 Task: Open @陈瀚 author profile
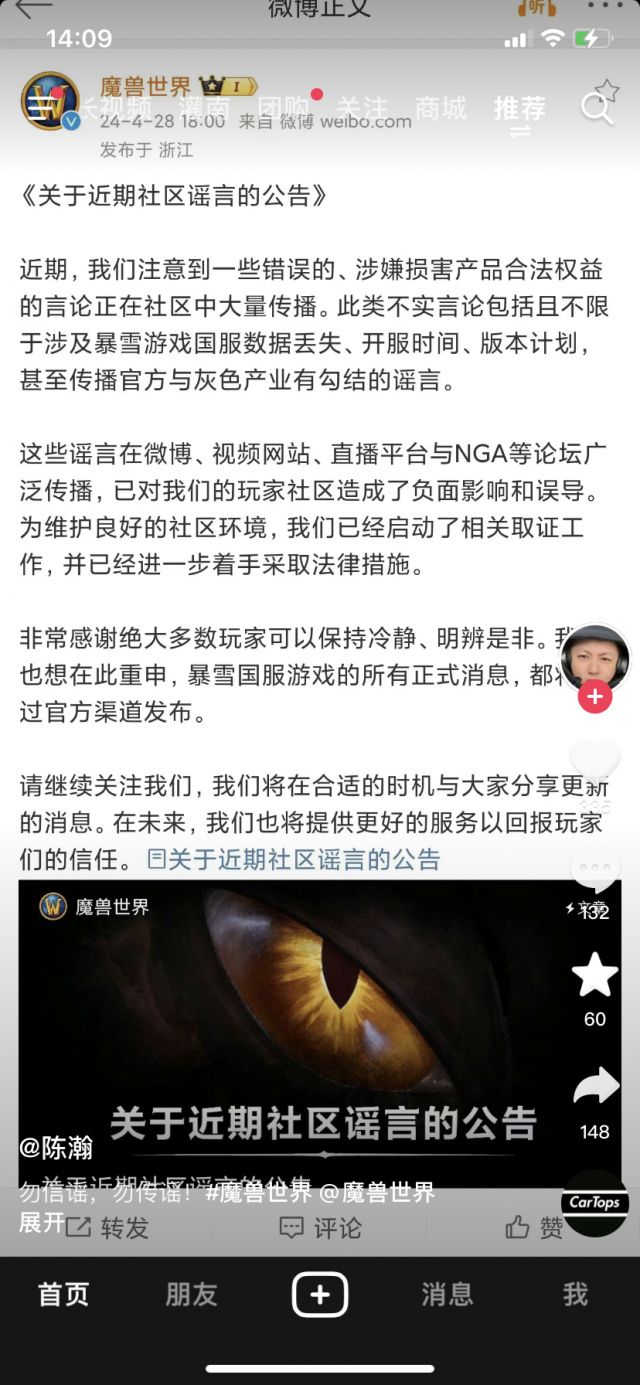coord(56,1148)
